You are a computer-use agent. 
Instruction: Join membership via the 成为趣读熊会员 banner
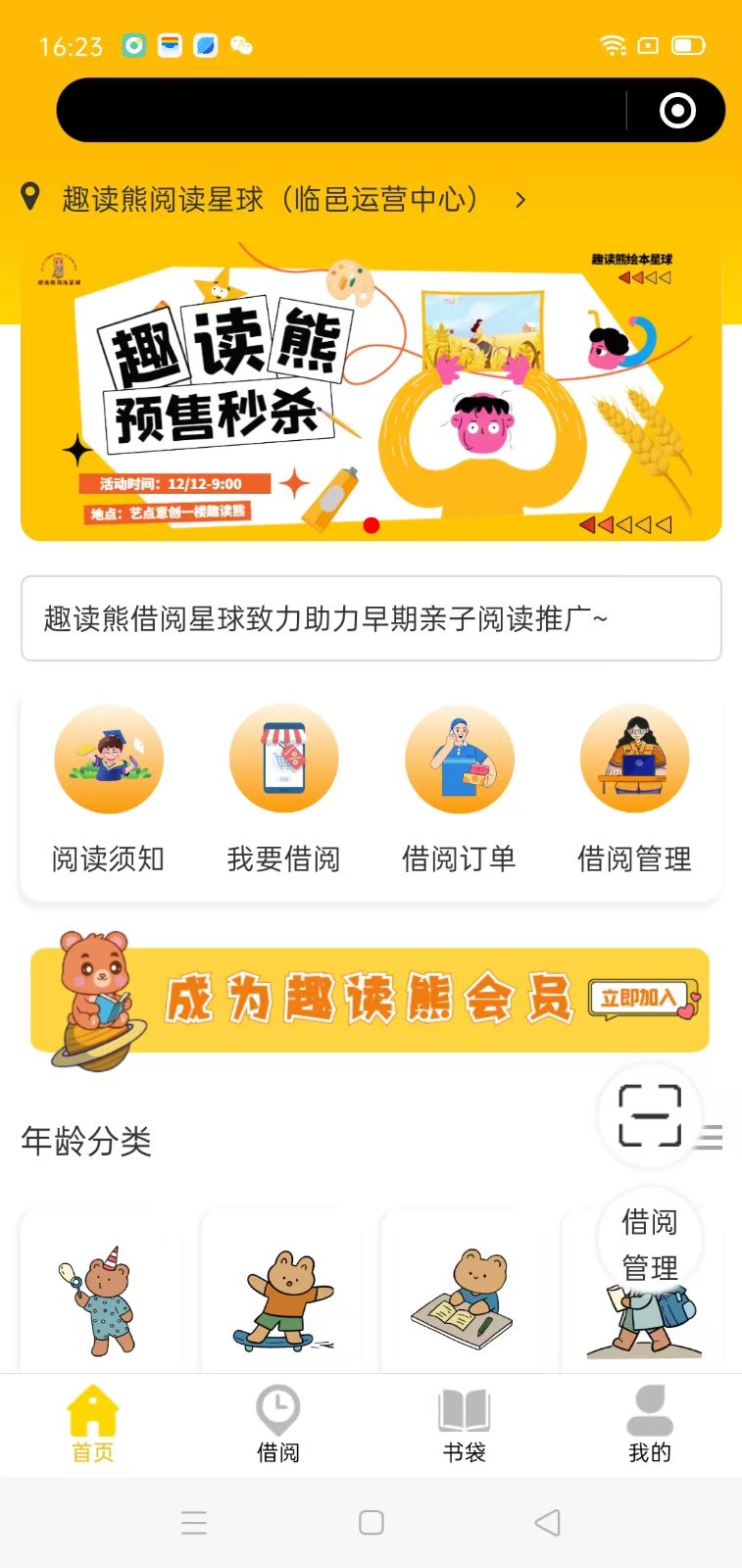coord(371,1001)
